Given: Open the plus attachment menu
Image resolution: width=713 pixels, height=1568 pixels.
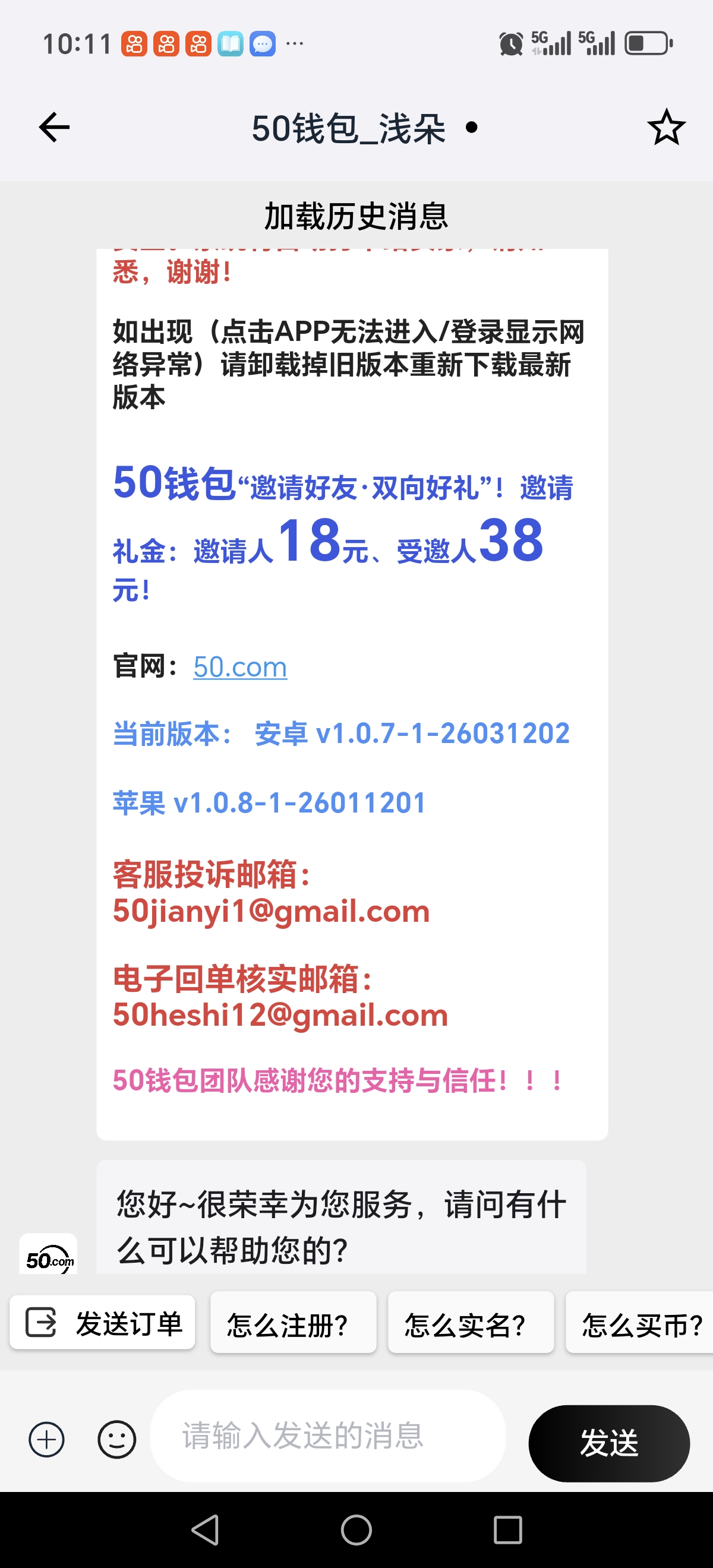Looking at the screenshot, I should [47, 1440].
